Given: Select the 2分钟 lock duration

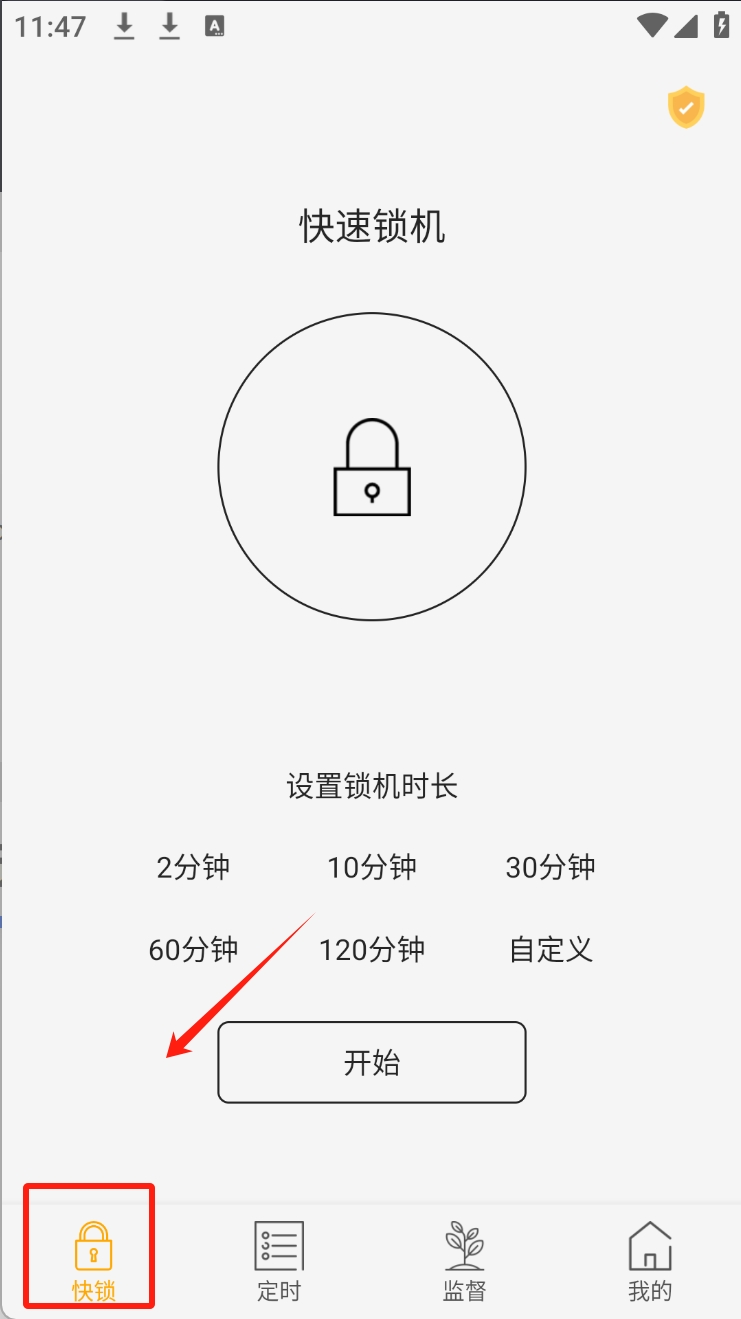Looking at the screenshot, I should point(193,867).
